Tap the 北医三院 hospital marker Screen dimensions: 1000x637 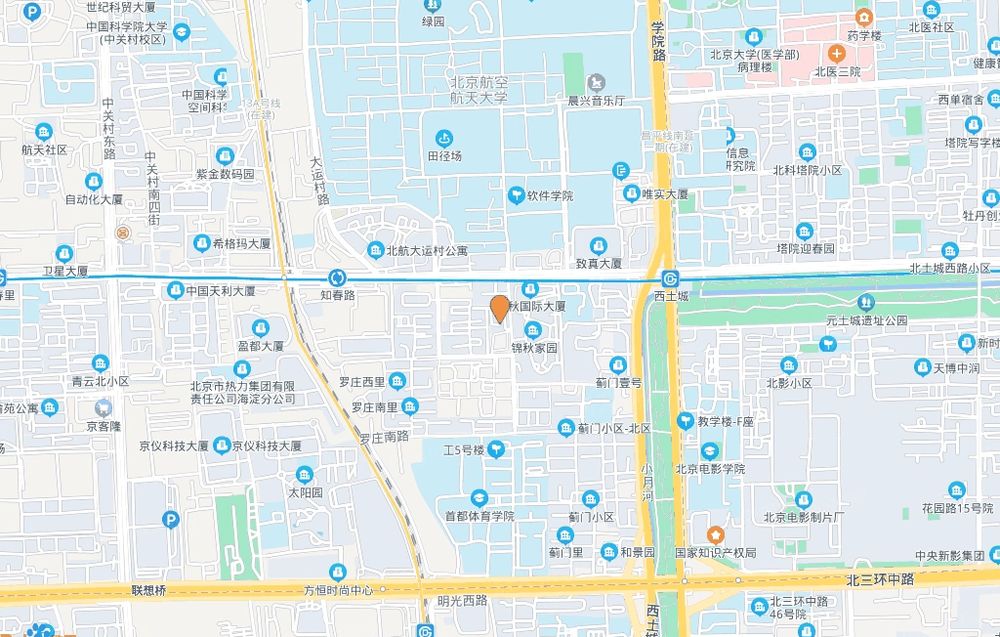click(837, 54)
